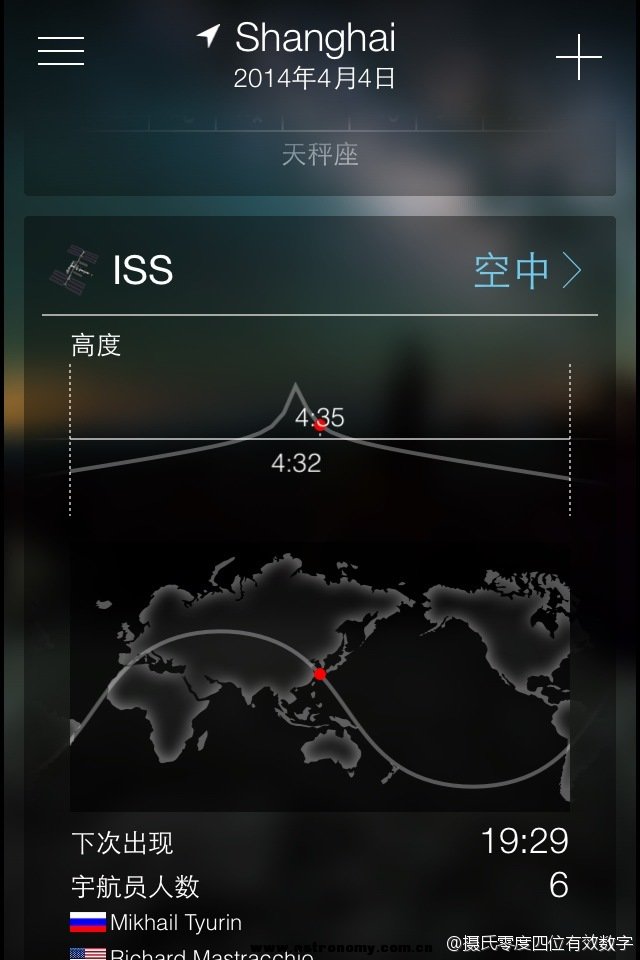The width and height of the screenshot is (640, 960).
Task: Open ISS 空中 details chevron
Action: click(x=570, y=270)
